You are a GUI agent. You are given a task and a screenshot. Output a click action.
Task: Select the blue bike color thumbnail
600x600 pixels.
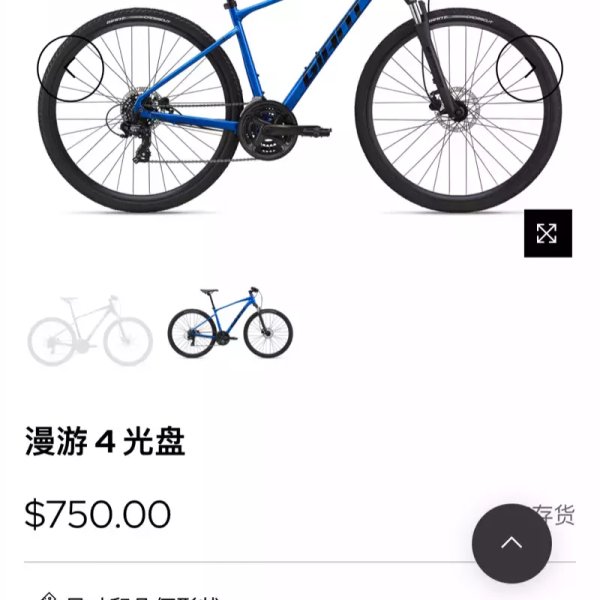coord(230,324)
